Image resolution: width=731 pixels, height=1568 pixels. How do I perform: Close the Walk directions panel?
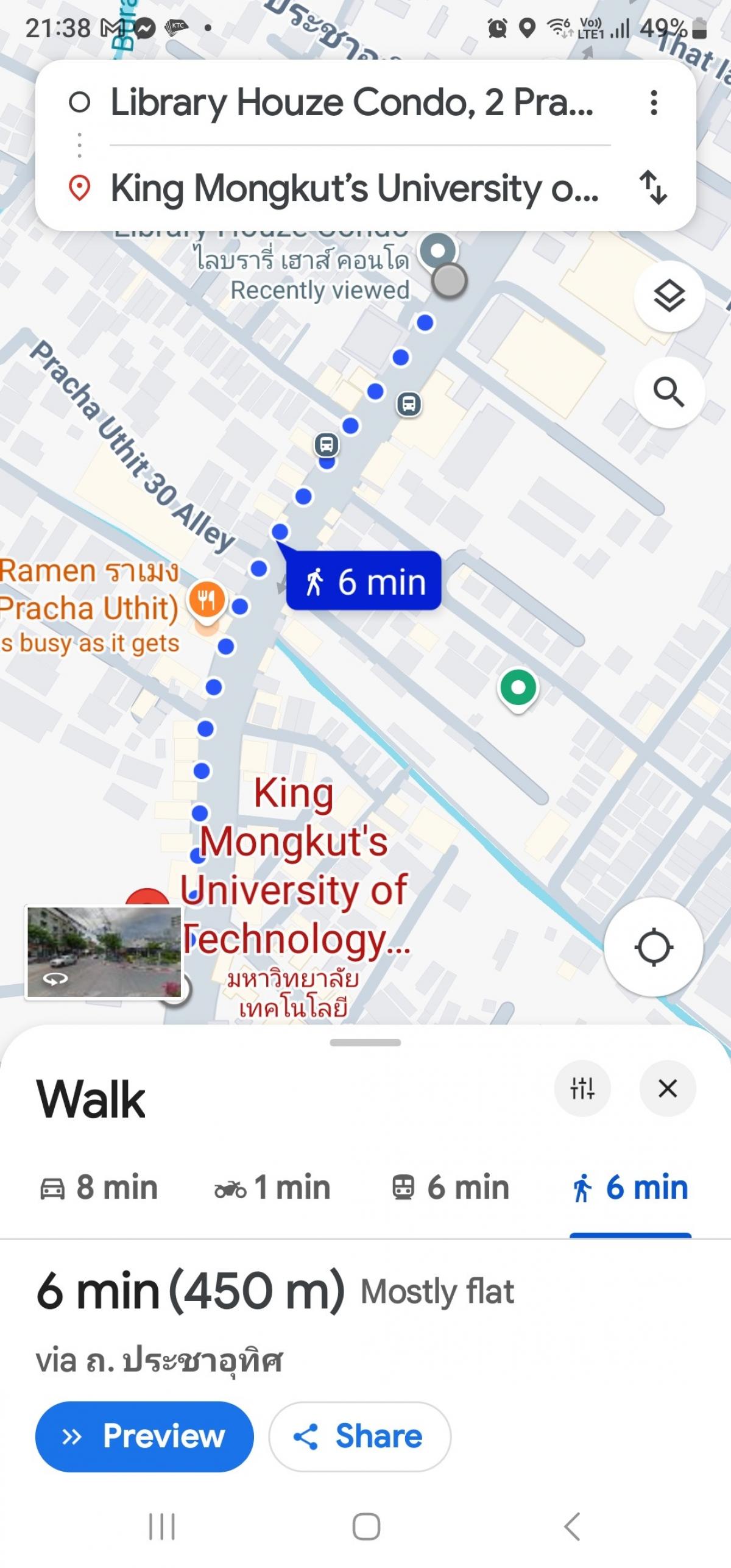668,1088
